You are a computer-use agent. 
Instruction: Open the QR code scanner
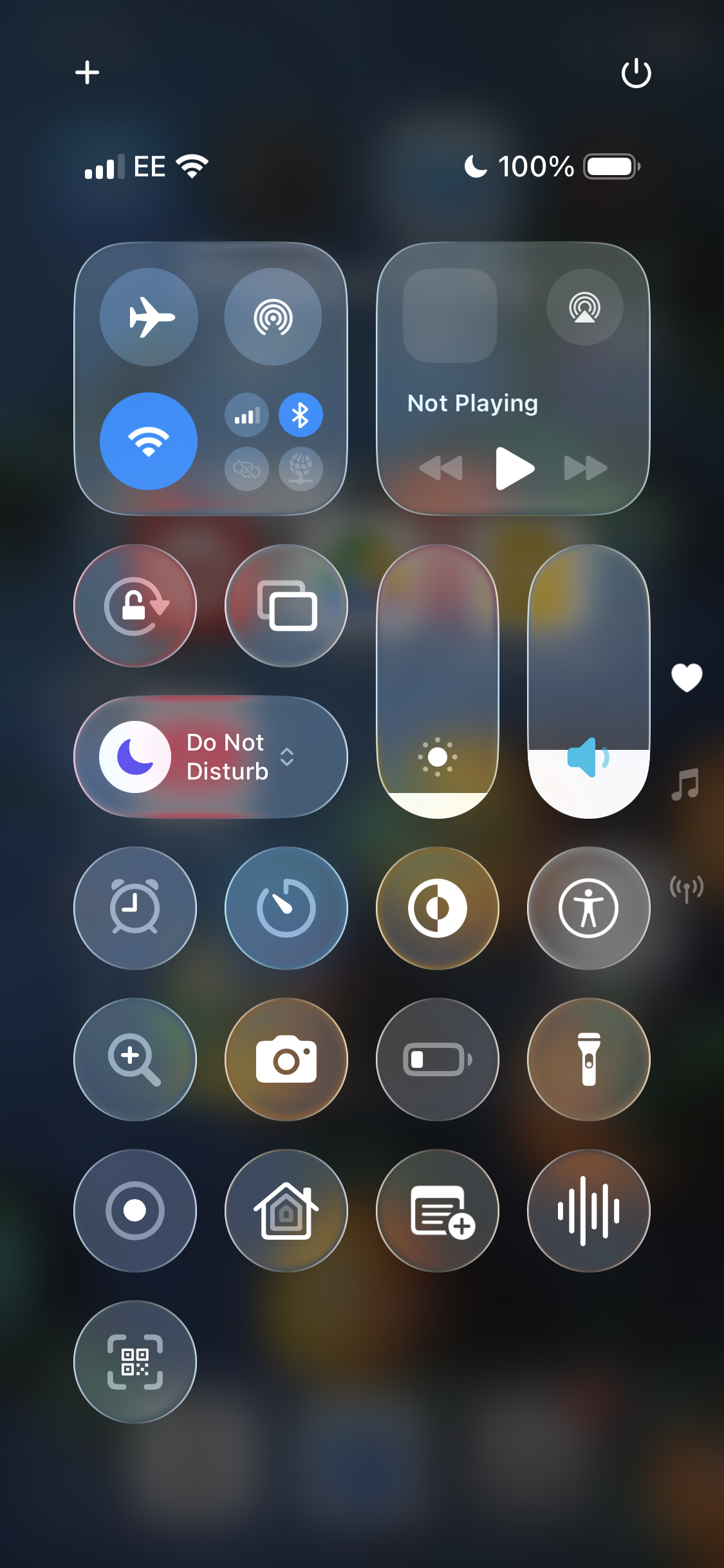pos(135,1361)
